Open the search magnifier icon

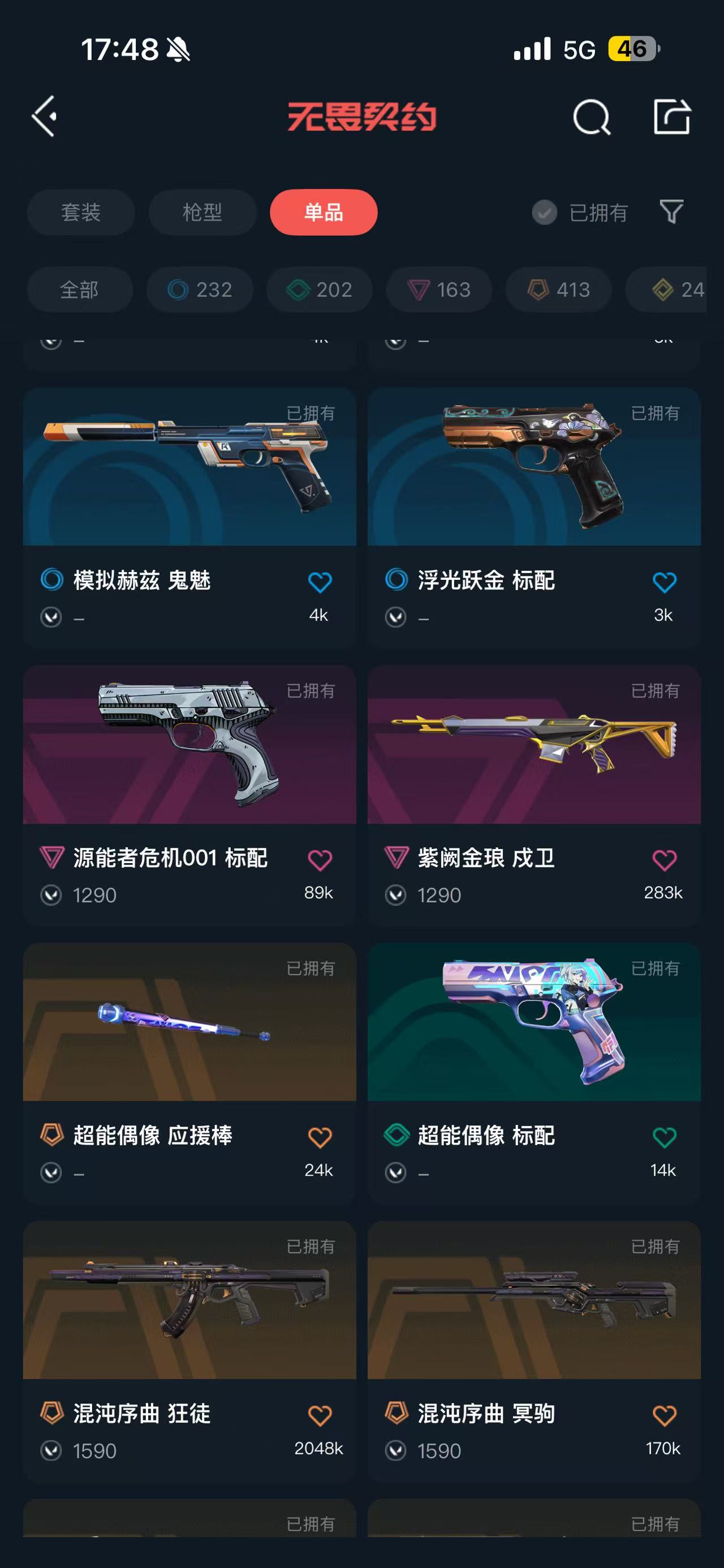591,116
